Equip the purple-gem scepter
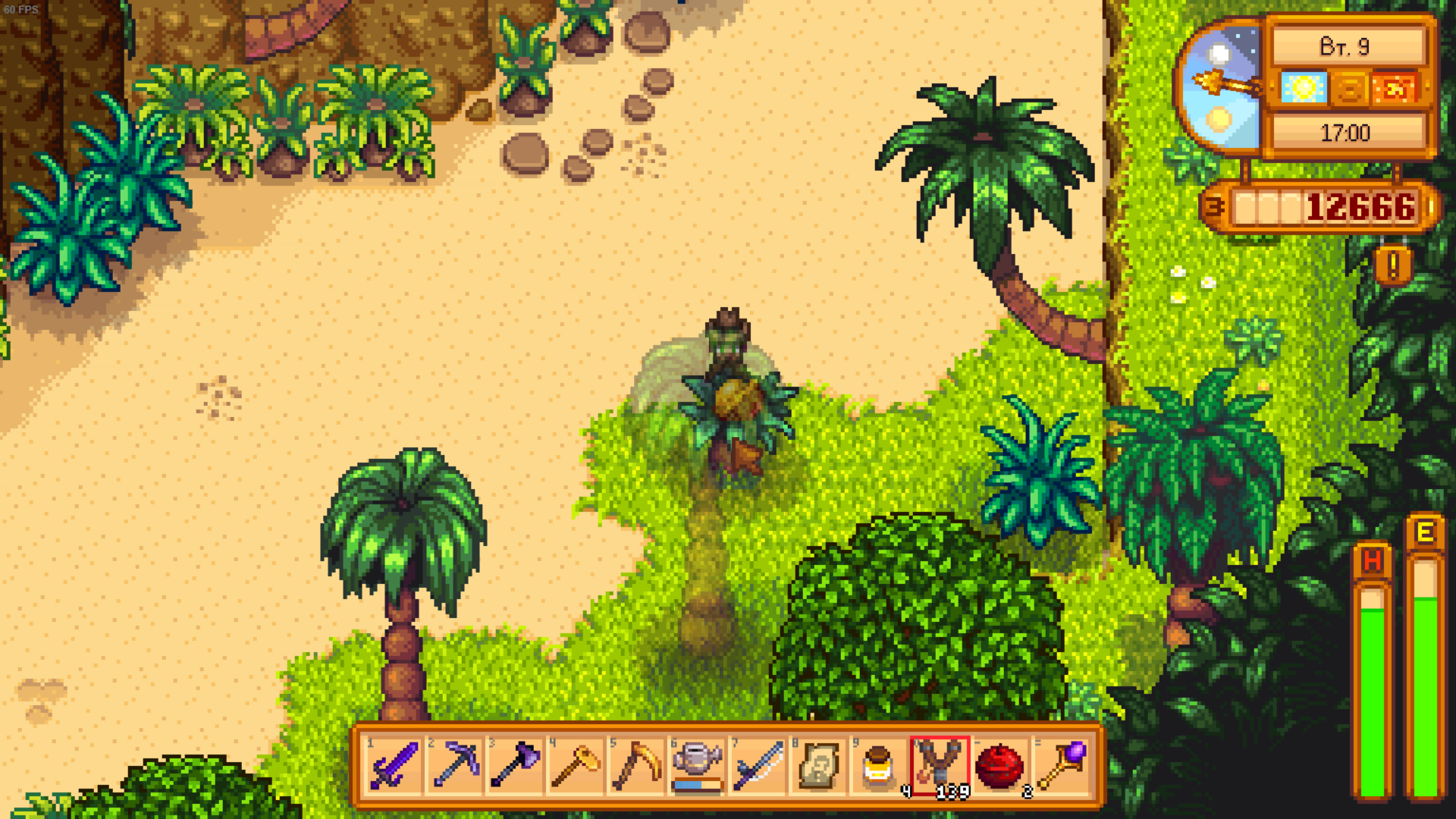This screenshot has height=819, width=1456. point(1060,764)
